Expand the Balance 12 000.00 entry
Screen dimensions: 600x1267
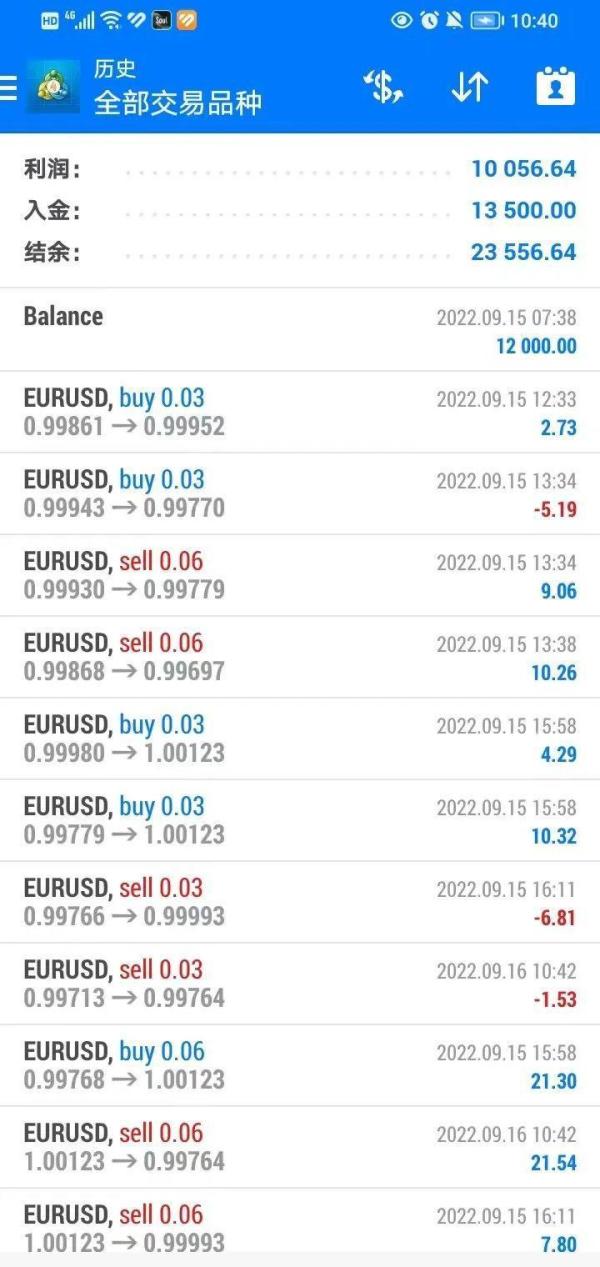click(x=300, y=330)
